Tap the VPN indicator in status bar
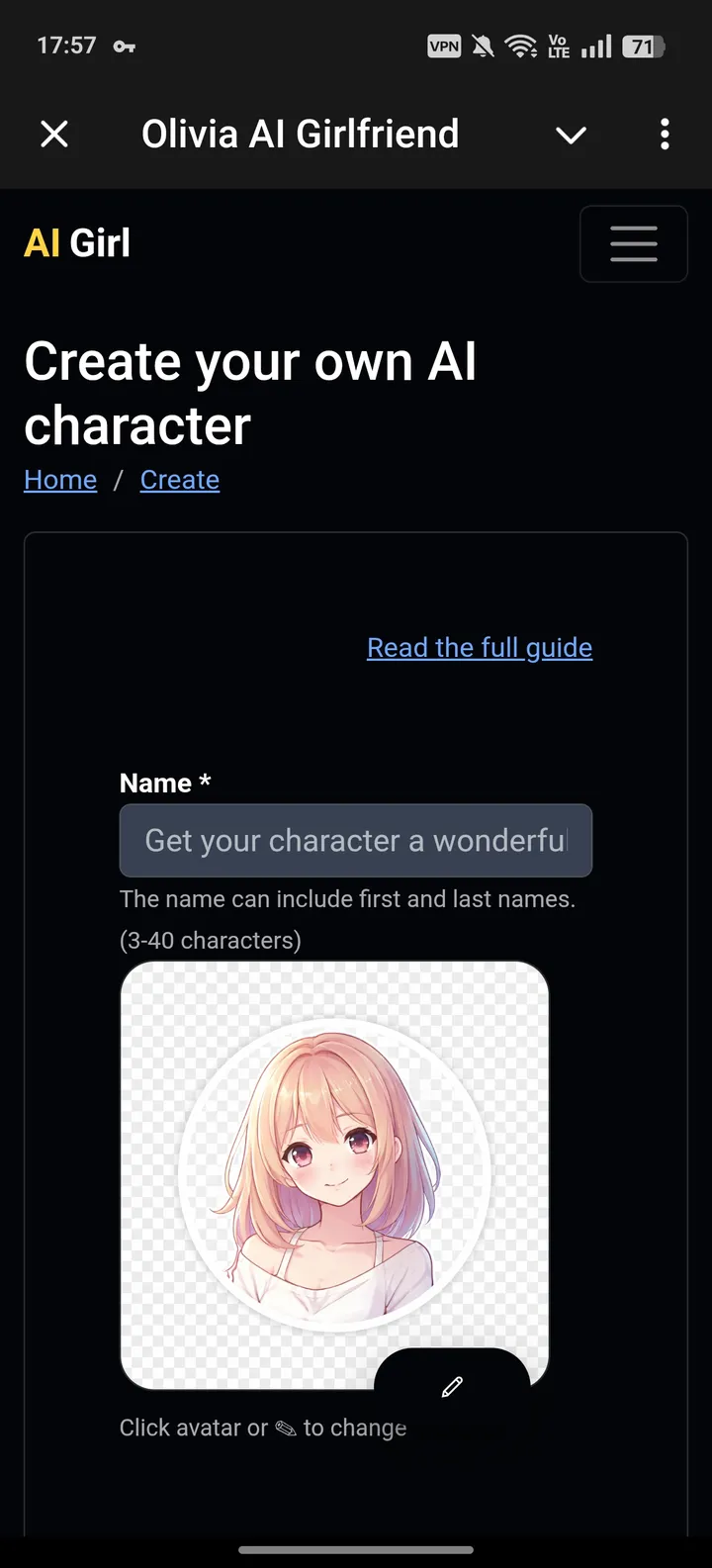The width and height of the screenshot is (712, 1568). (x=444, y=46)
